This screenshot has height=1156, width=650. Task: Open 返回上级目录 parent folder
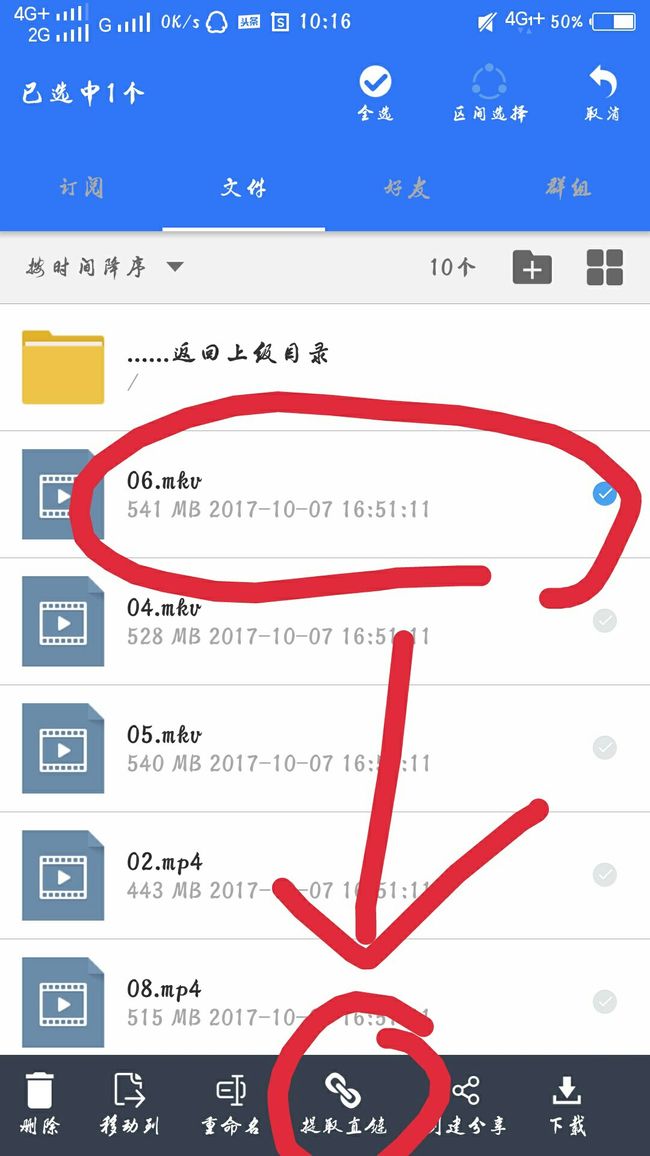tap(325, 367)
